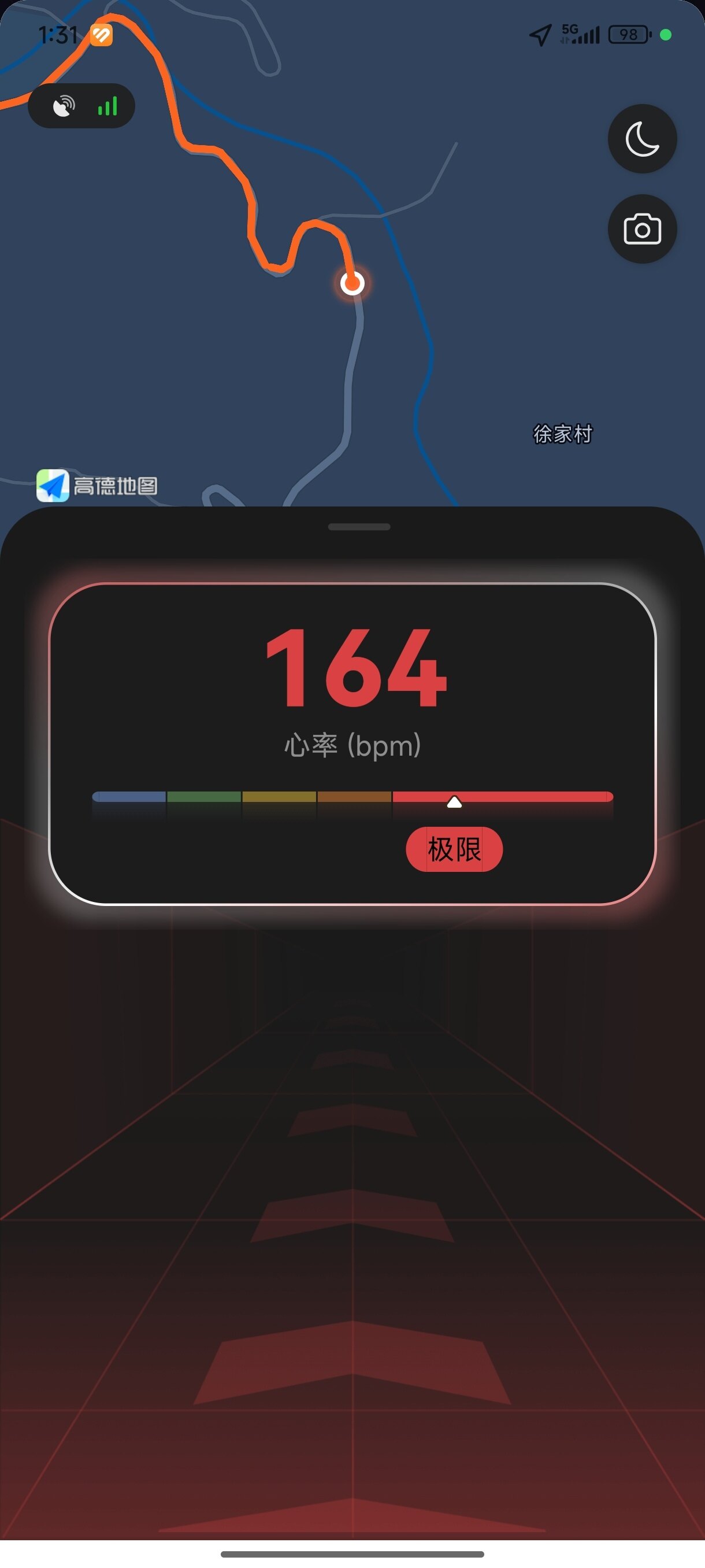Tap the GPS signal status pill
Viewport: 705px width, 1568px height.
click(81, 106)
